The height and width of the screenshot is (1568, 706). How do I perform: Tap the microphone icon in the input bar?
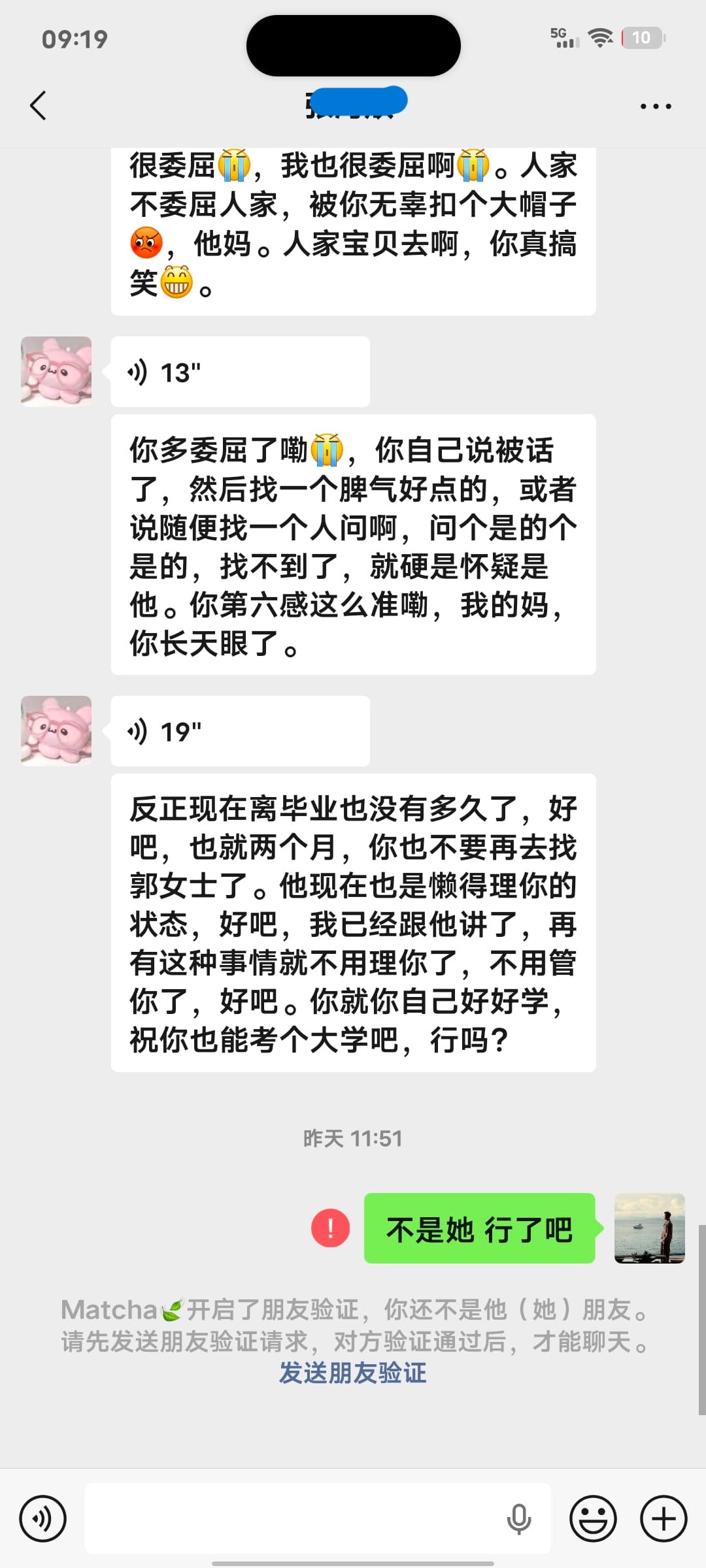click(520, 1517)
